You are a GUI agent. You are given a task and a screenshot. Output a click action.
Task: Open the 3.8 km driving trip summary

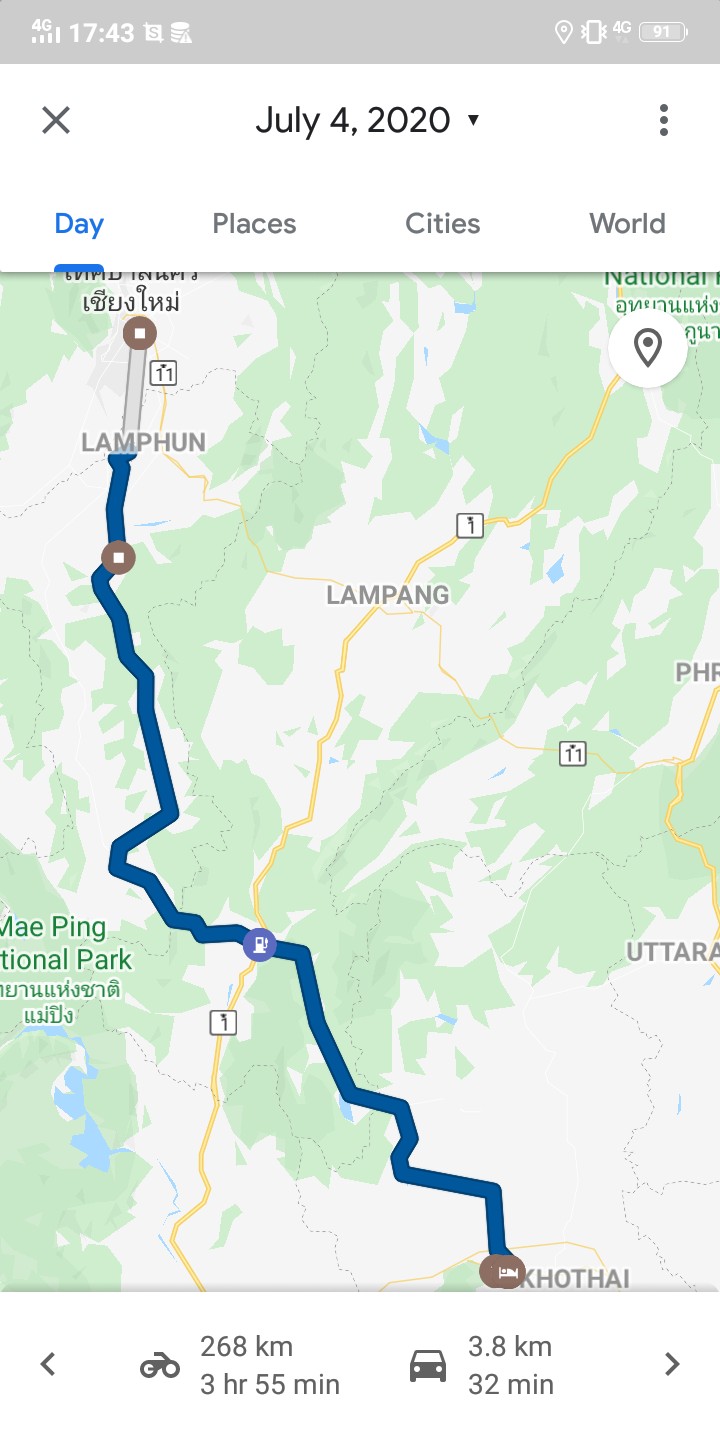point(482,1365)
